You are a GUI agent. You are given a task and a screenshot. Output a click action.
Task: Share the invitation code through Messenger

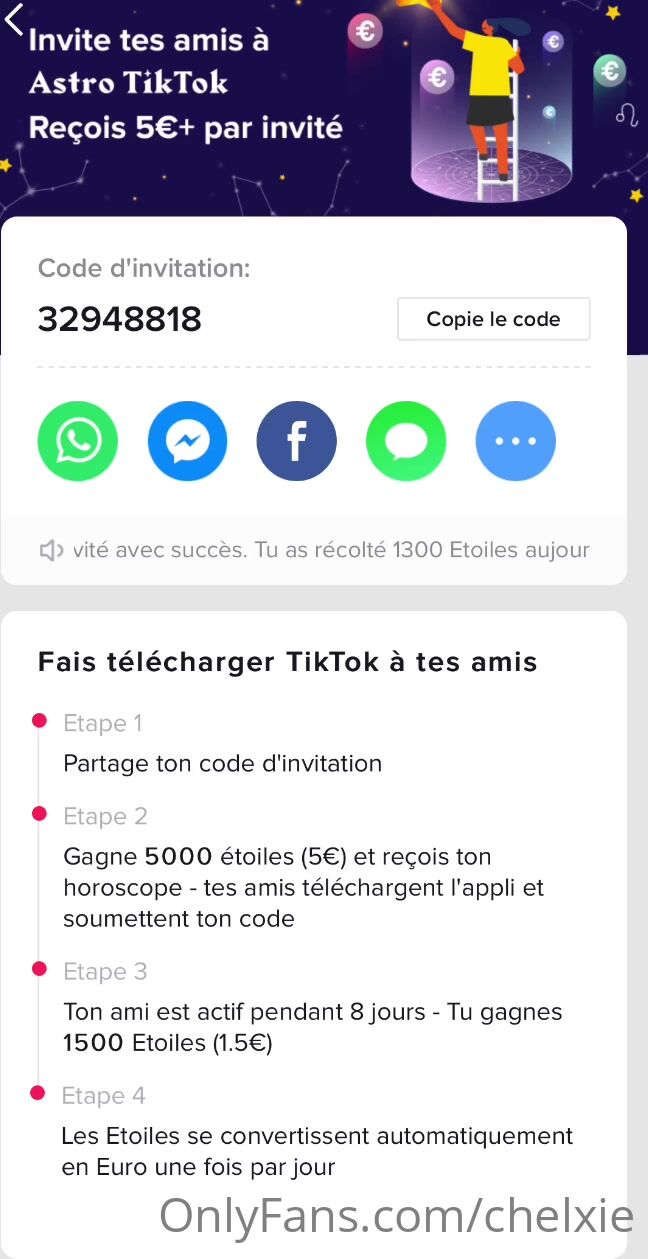pyautogui.click(x=187, y=441)
